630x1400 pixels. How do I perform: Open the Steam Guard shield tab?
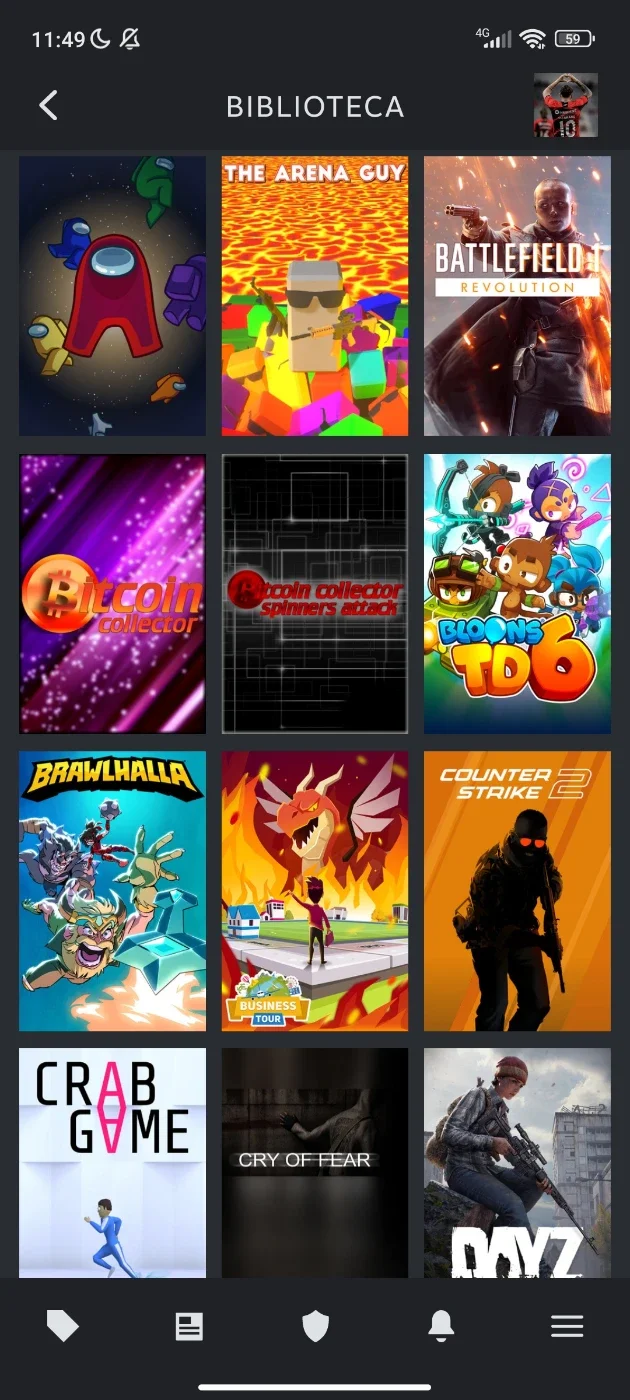315,1326
